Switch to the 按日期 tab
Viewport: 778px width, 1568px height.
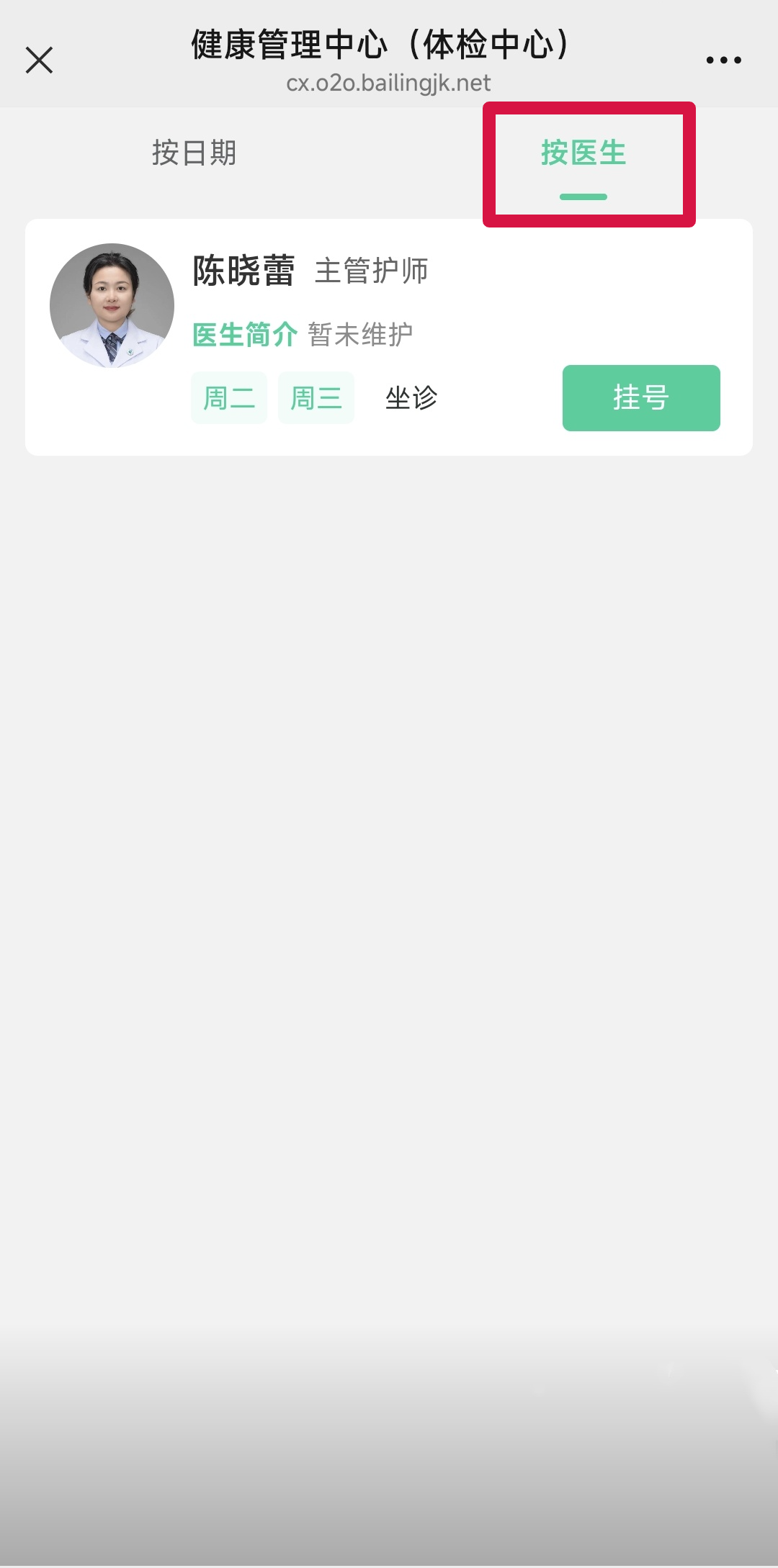coord(194,153)
